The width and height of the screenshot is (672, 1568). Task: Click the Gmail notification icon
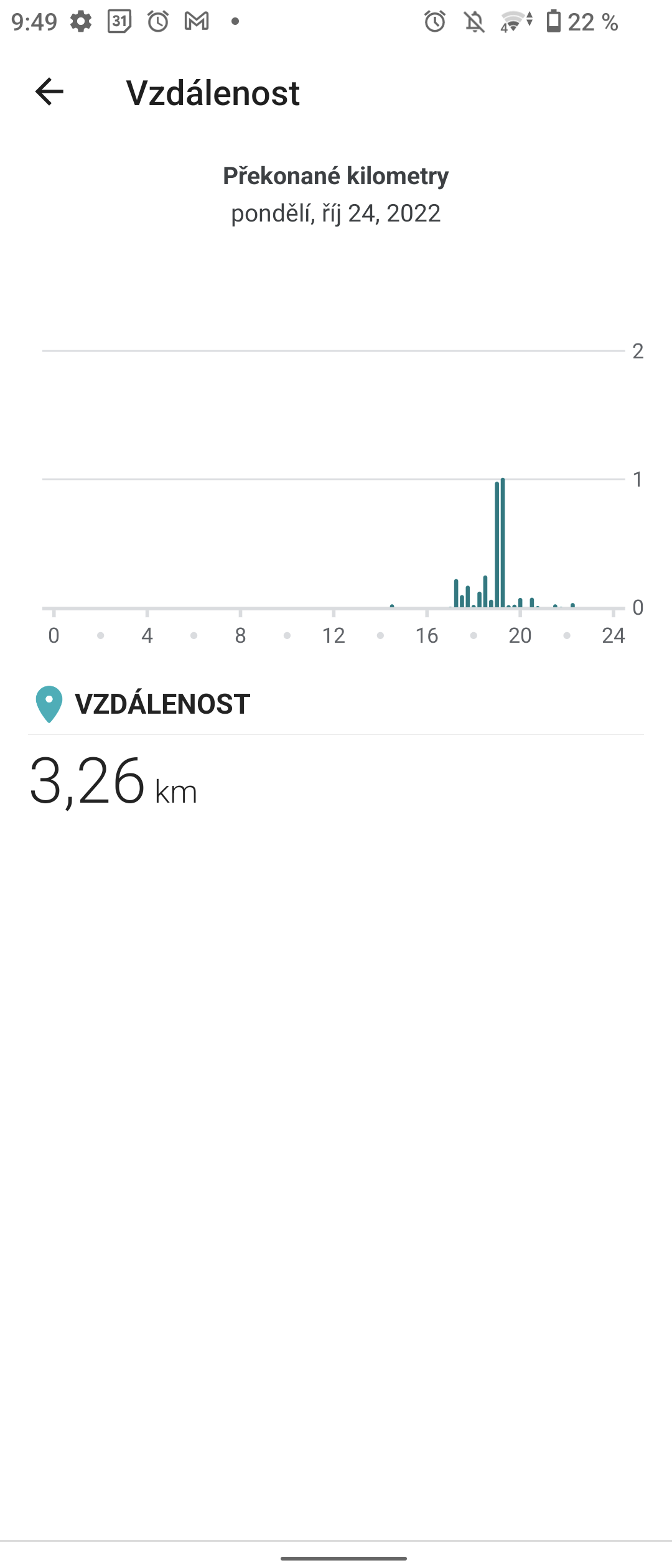pos(196,22)
